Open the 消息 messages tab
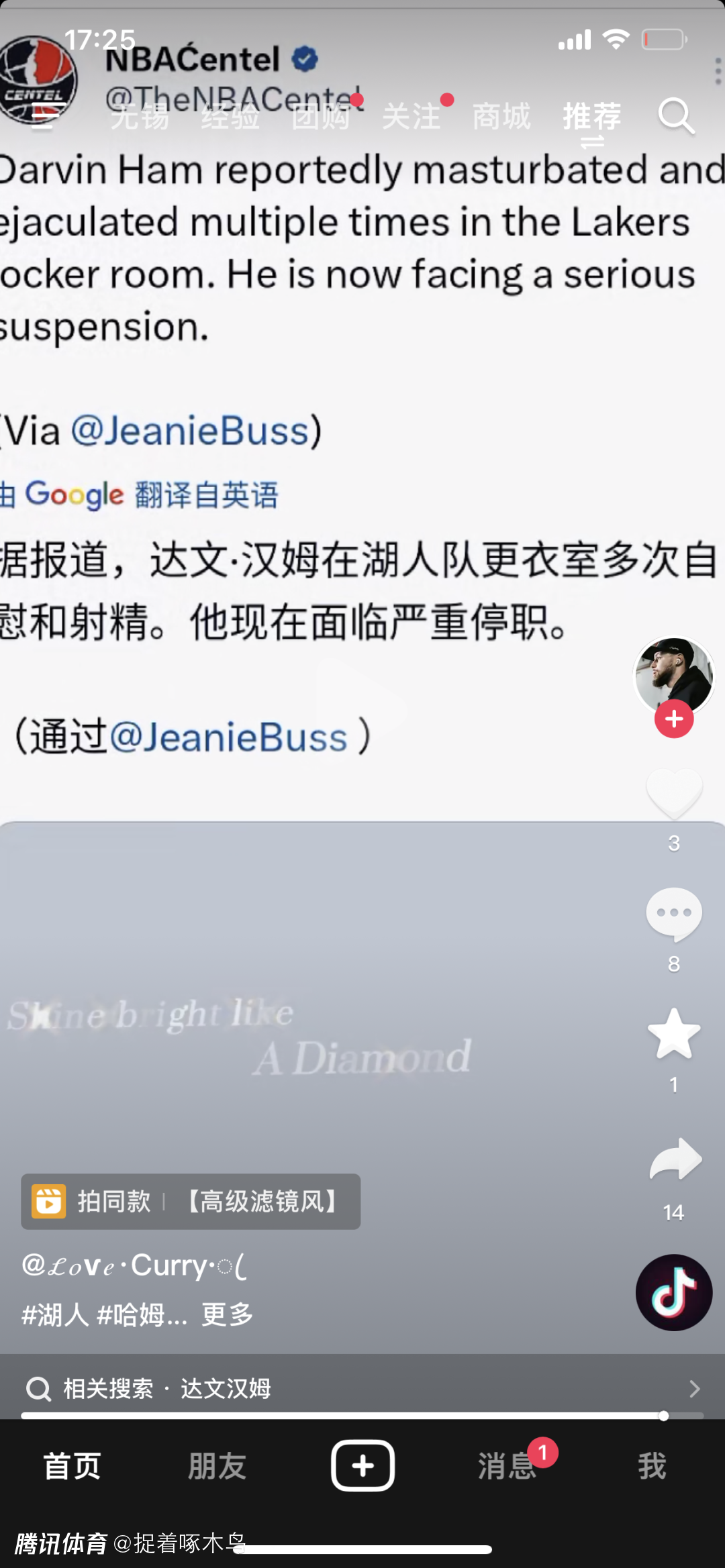Screen dimensions: 725x1568 [507, 1466]
